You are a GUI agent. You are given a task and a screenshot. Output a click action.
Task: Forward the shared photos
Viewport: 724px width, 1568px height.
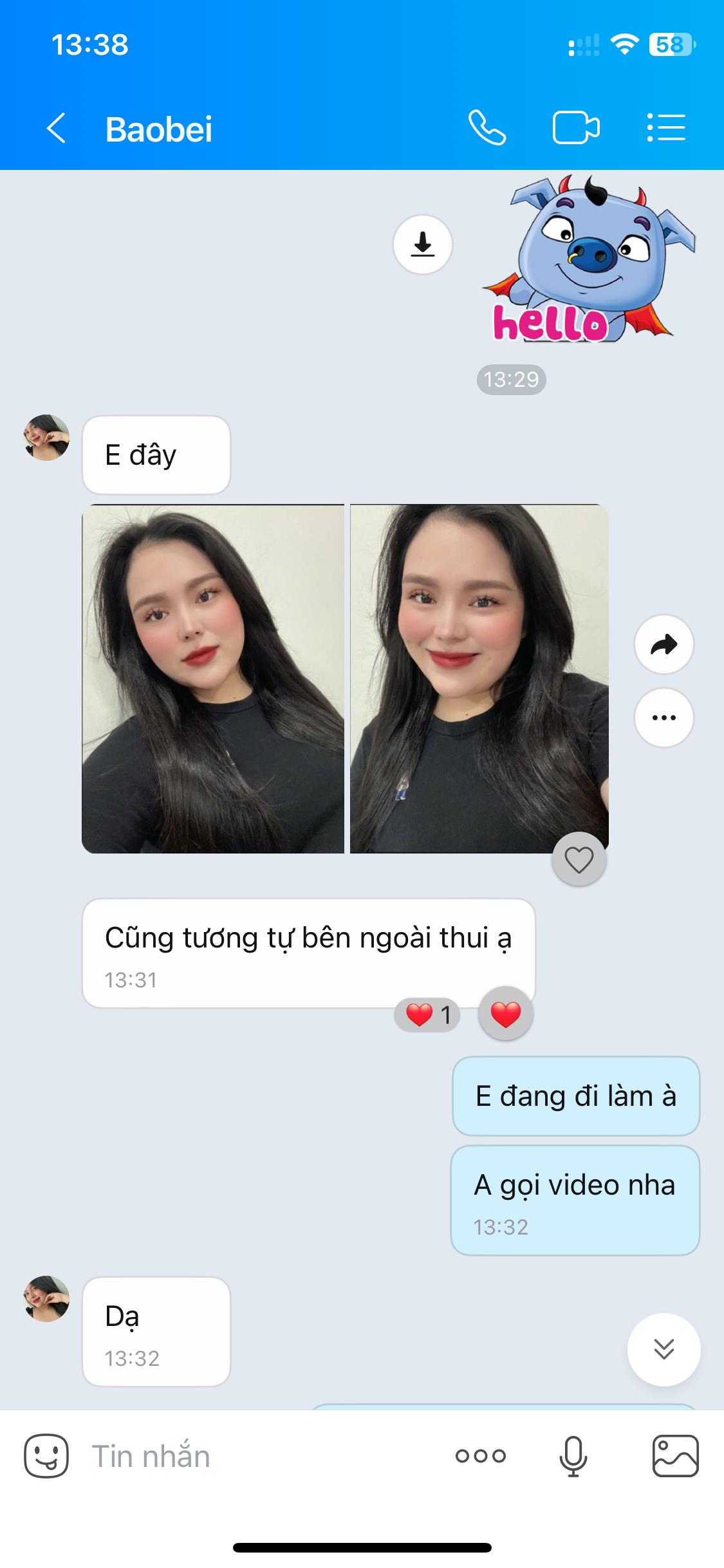pyautogui.click(x=664, y=644)
